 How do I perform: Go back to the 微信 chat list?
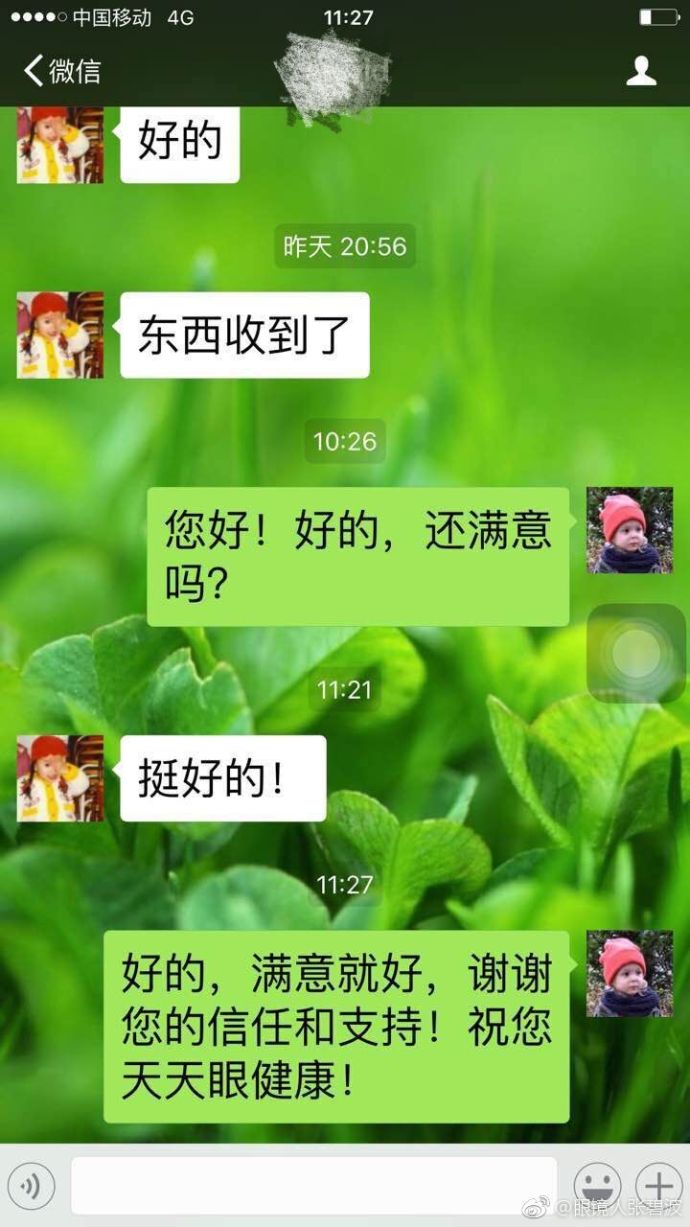[62, 71]
